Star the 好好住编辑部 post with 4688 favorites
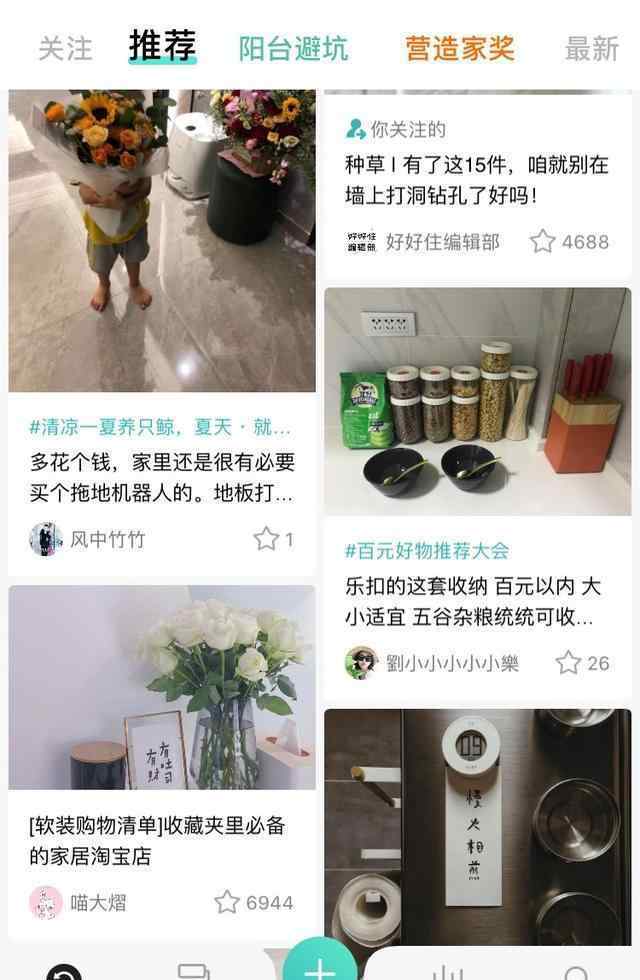 543,241
